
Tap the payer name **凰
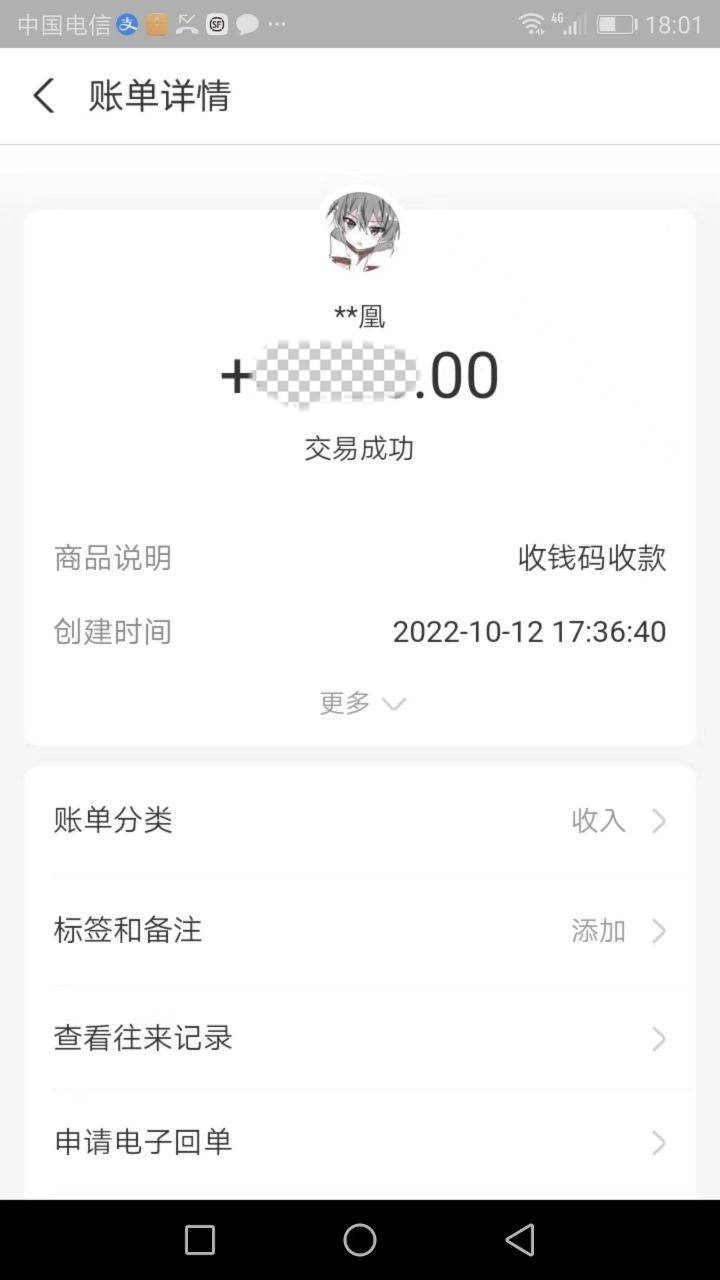click(x=362, y=313)
